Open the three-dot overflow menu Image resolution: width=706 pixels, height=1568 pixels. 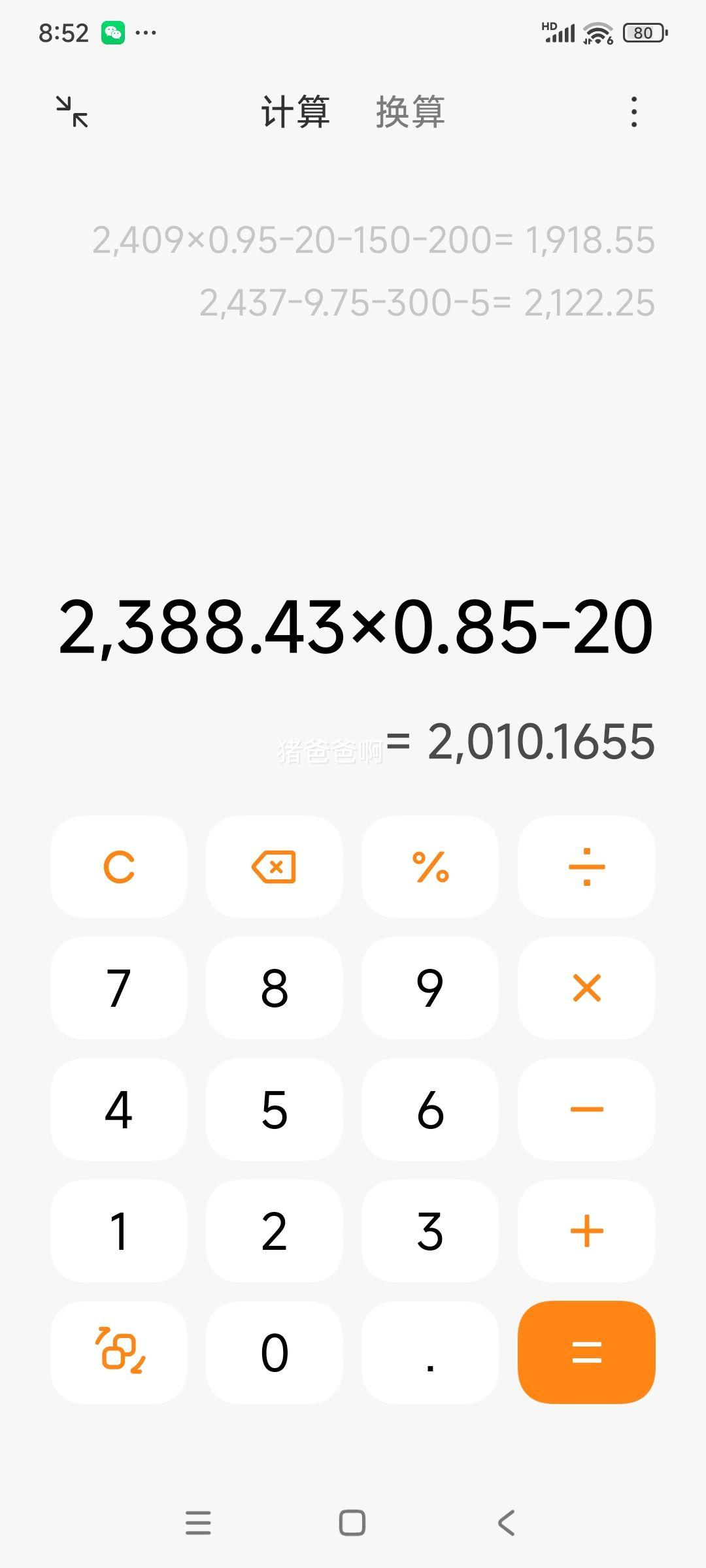(x=633, y=112)
